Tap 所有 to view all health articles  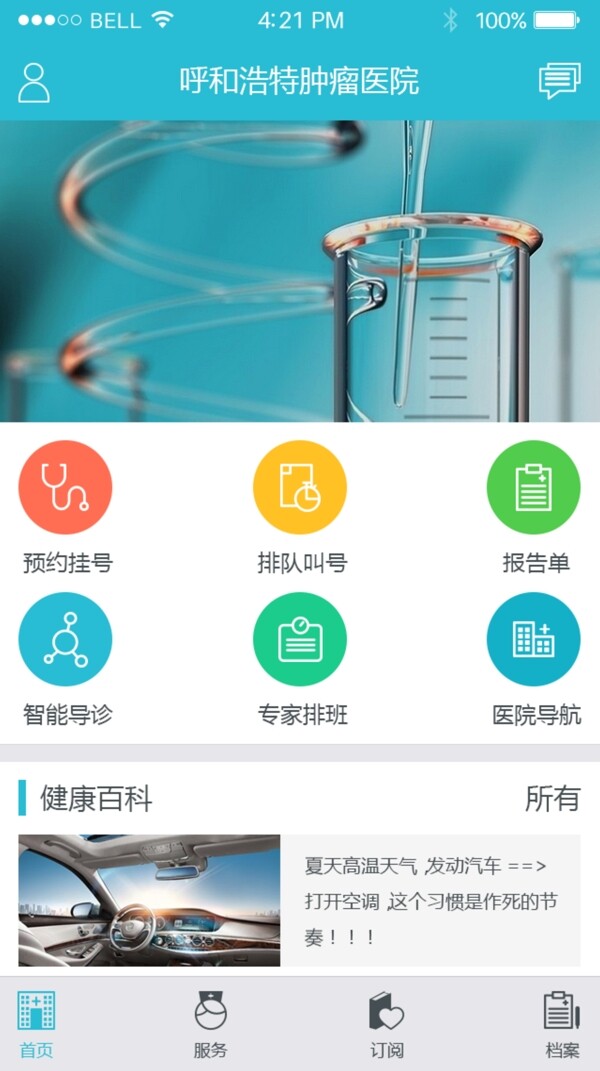(x=552, y=798)
